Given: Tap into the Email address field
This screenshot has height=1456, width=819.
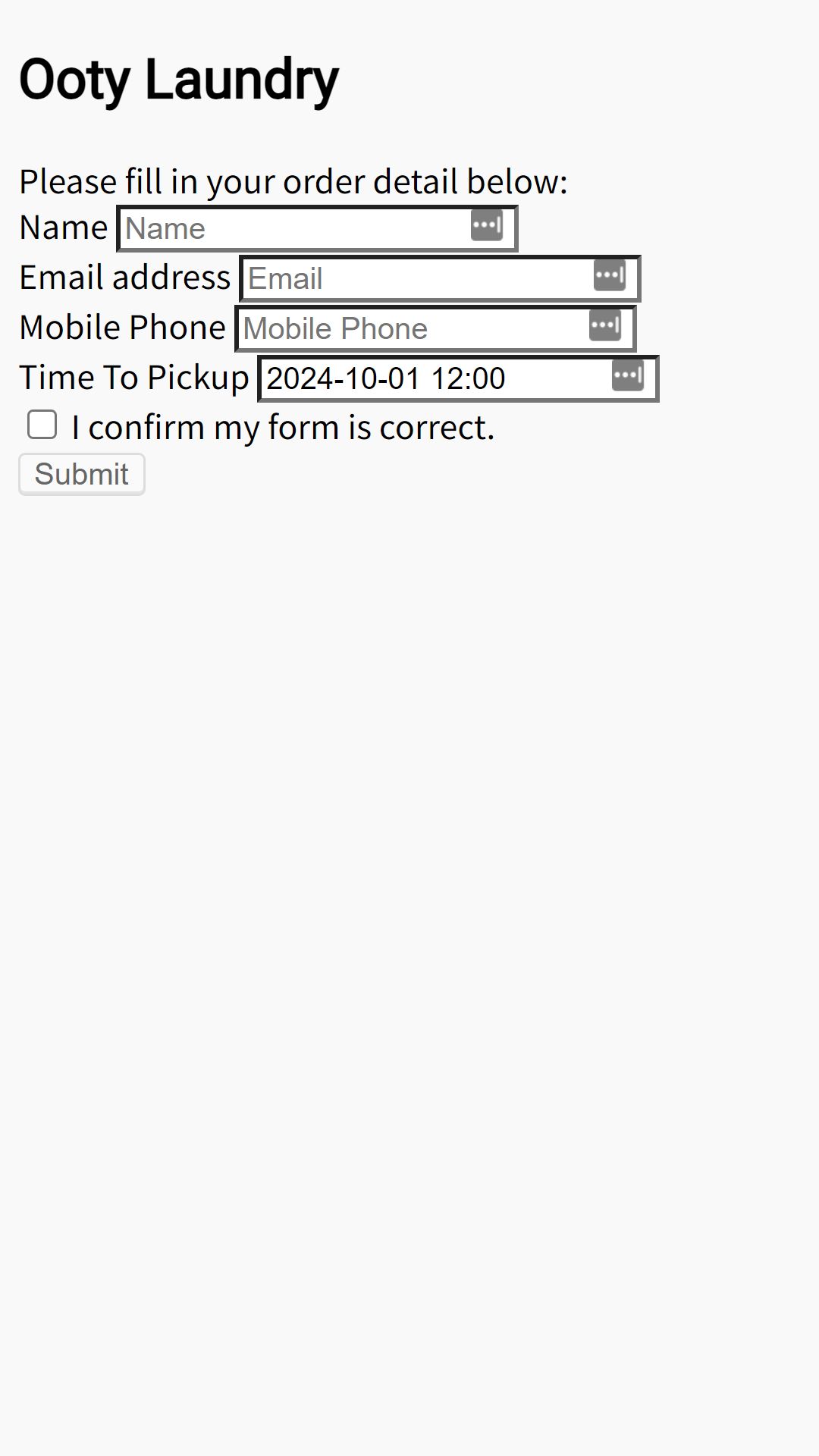Looking at the screenshot, I should 440,278.
